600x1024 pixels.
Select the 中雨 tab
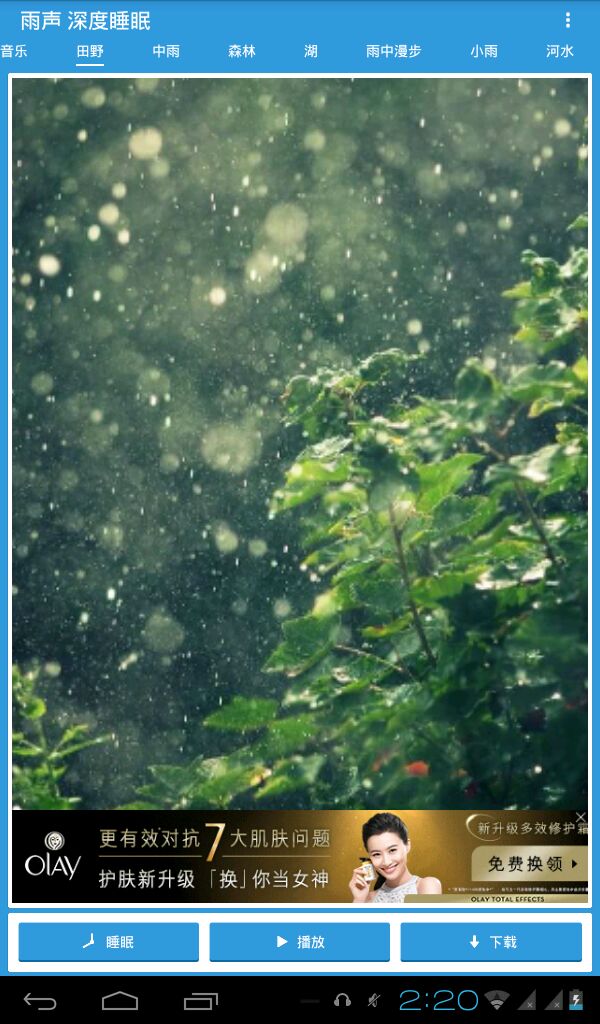pyautogui.click(x=166, y=51)
